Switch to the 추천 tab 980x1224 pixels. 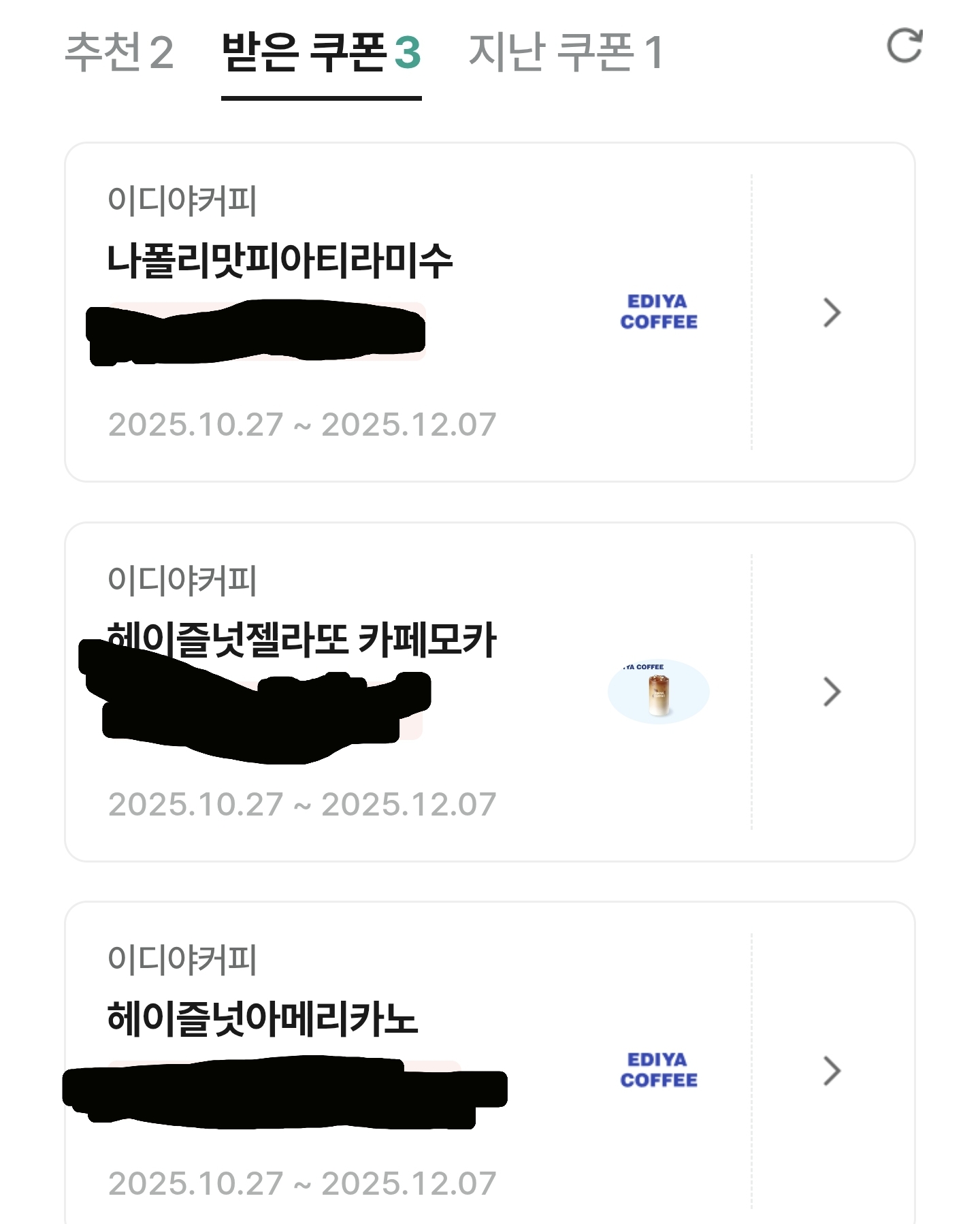tap(119, 52)
